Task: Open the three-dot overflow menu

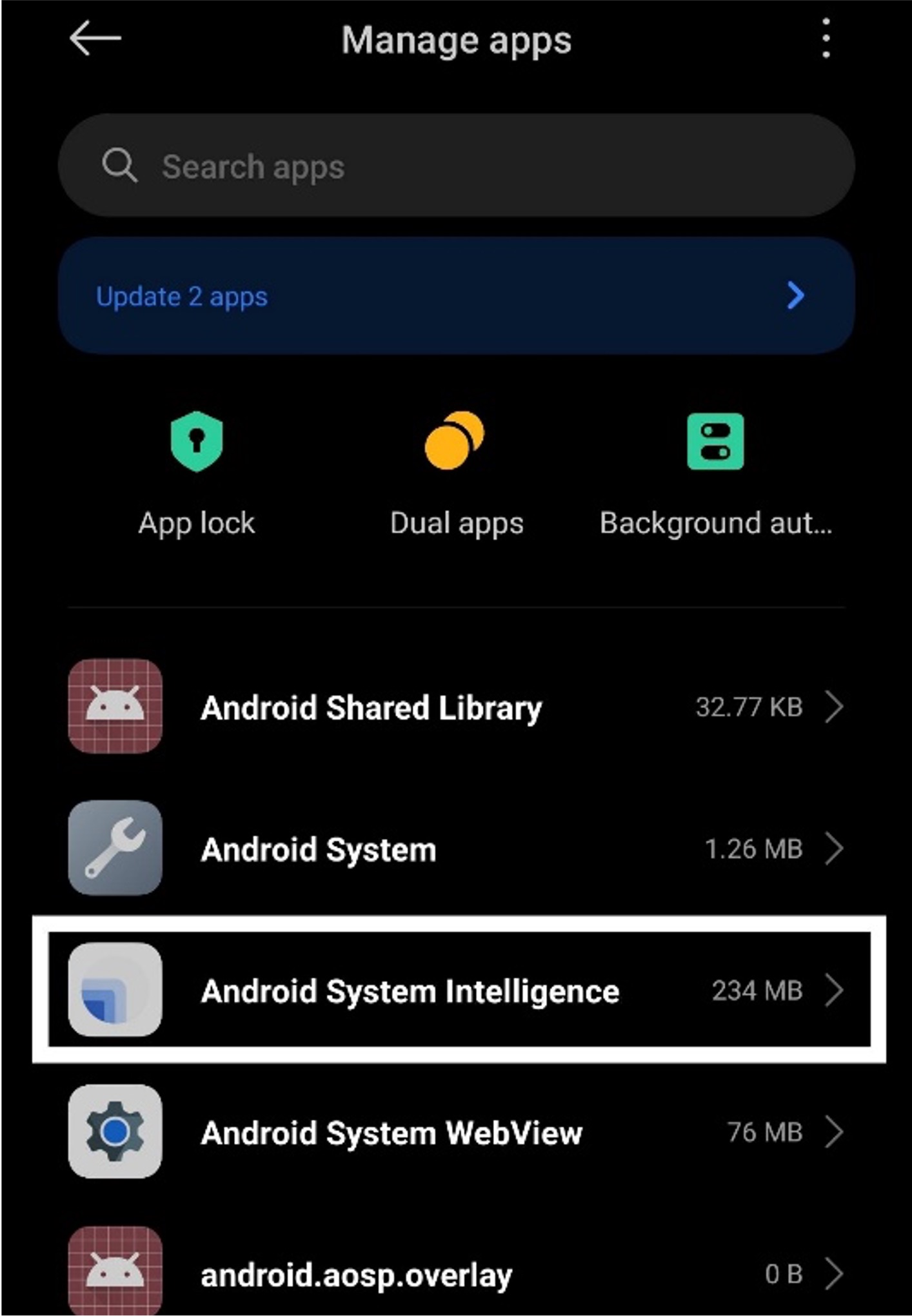Action: 826,39
